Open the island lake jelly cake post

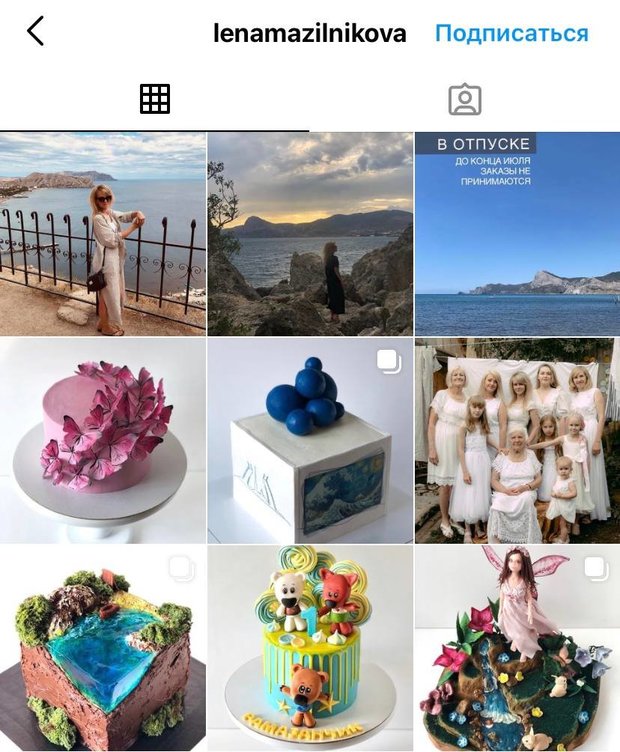point(103,648)
